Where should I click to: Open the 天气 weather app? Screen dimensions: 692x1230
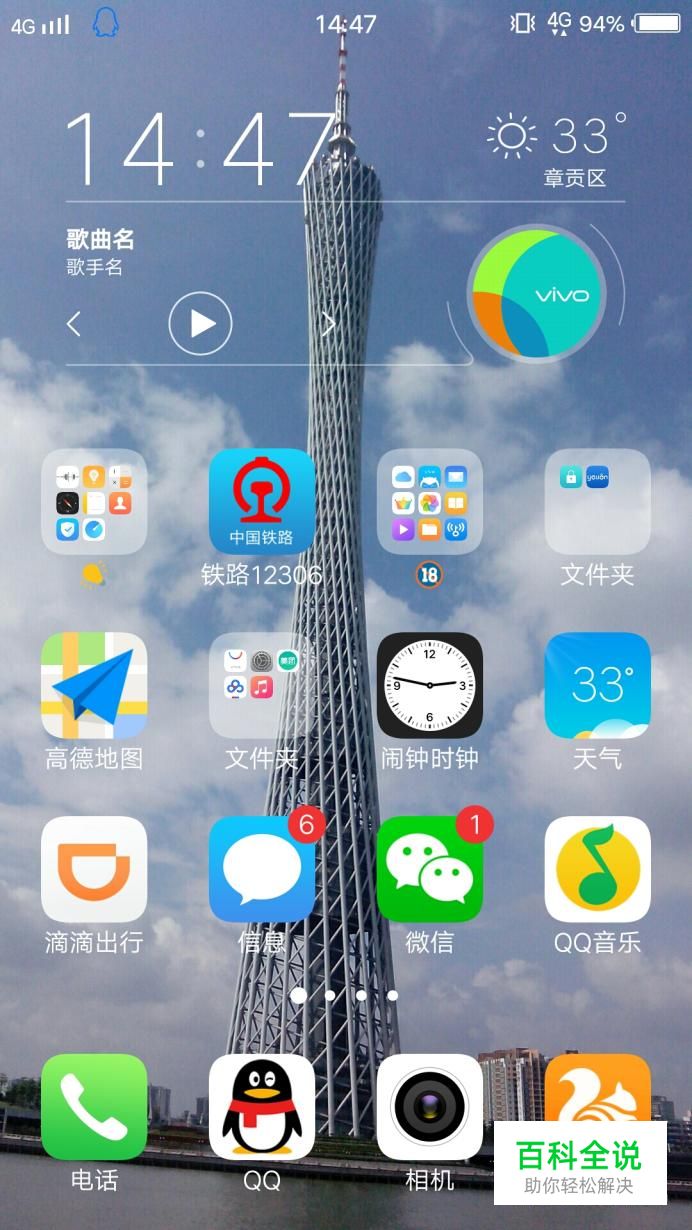click(597, 686)
